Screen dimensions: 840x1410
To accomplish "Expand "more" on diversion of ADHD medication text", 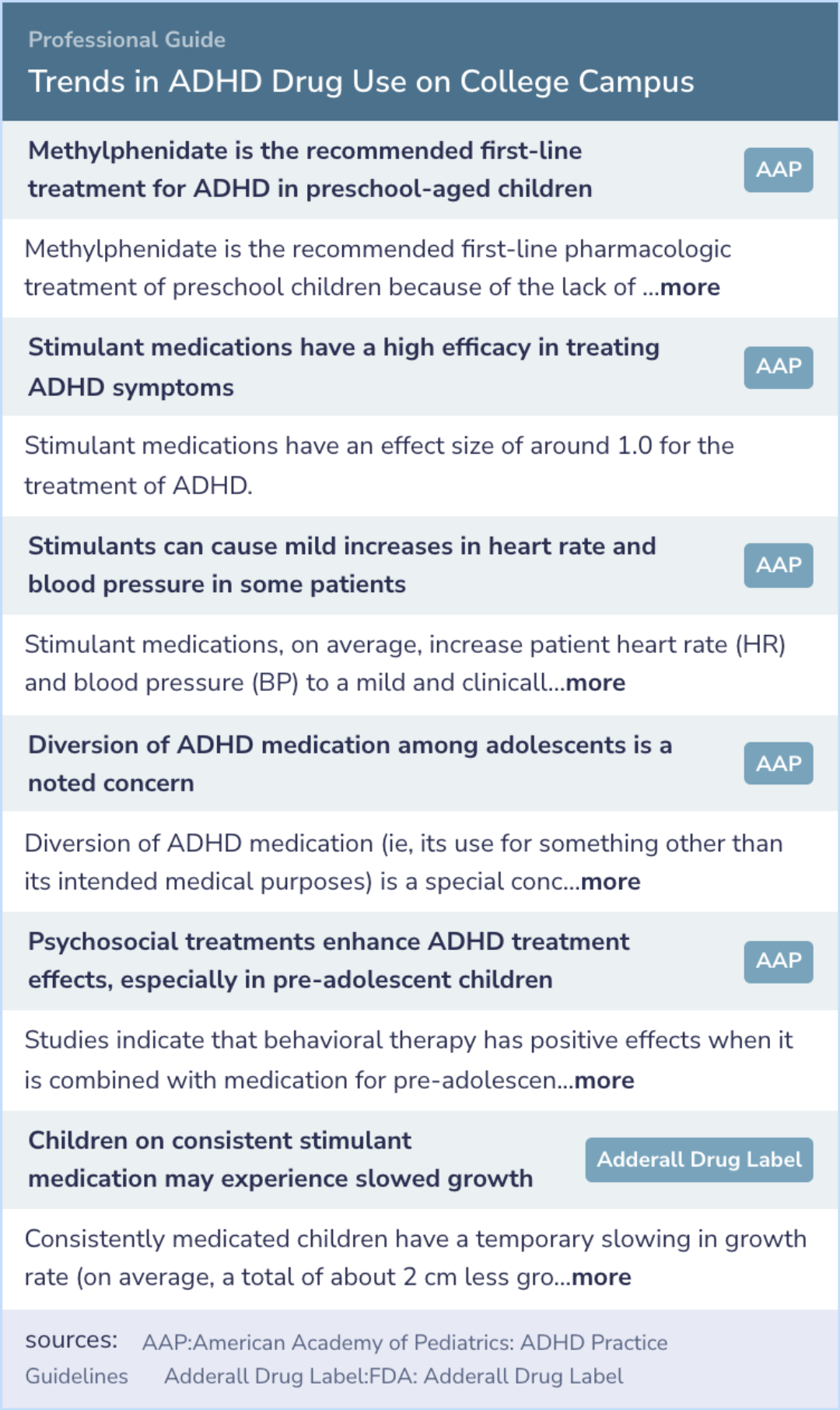I will (x=611, y=882).
